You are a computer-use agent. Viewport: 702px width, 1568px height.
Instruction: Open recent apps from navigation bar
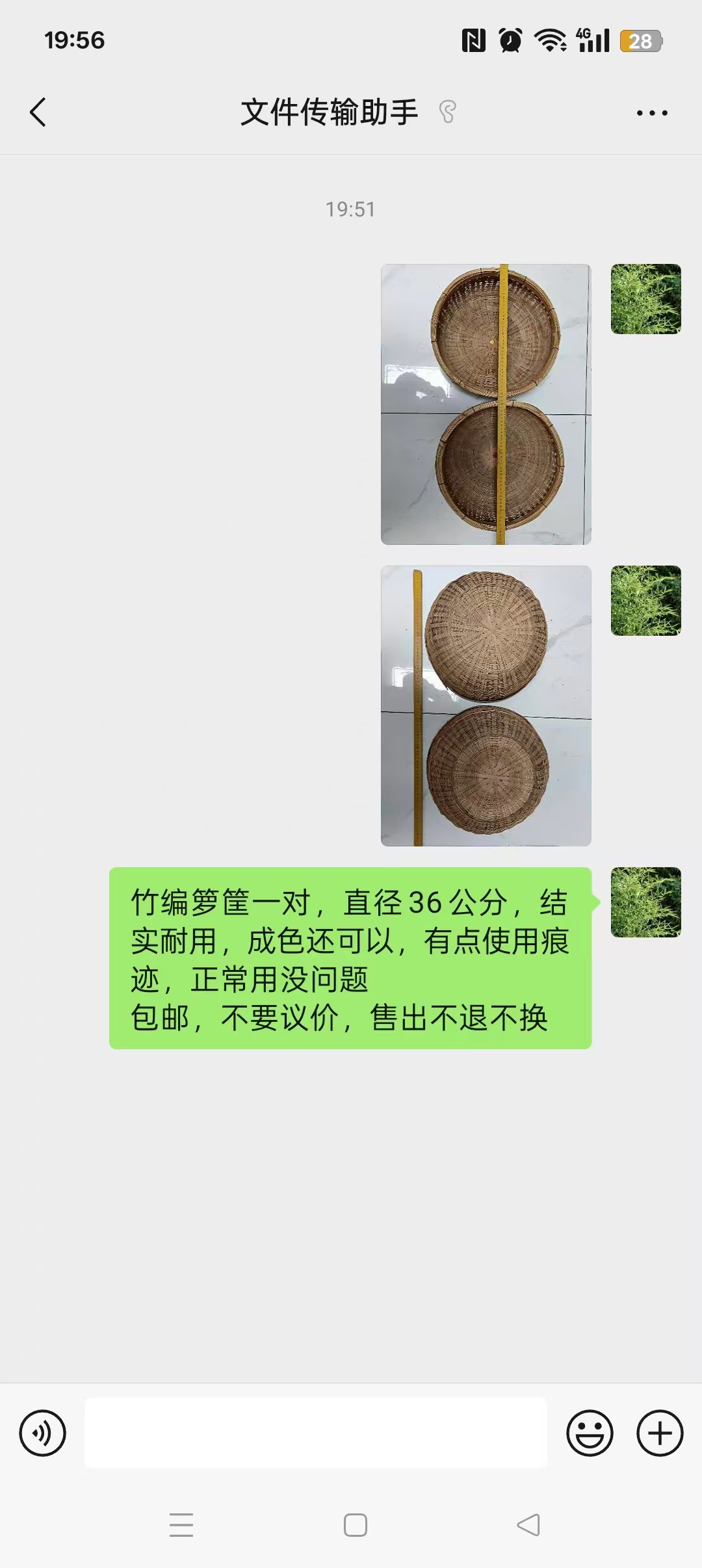pos(181,1525)
